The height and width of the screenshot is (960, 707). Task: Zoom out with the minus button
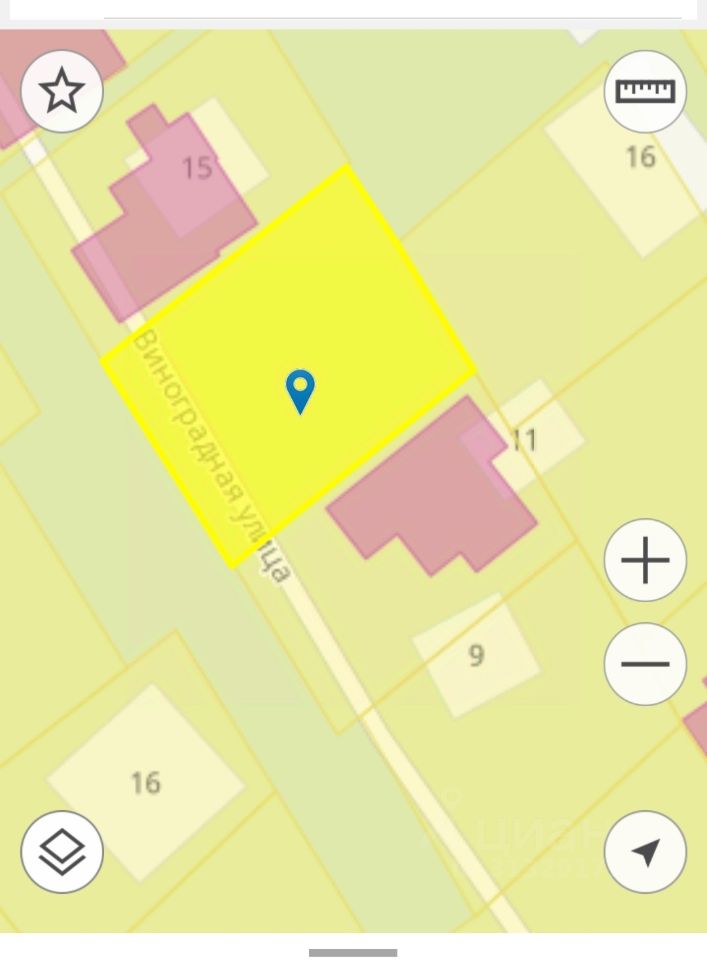(645, 664)
